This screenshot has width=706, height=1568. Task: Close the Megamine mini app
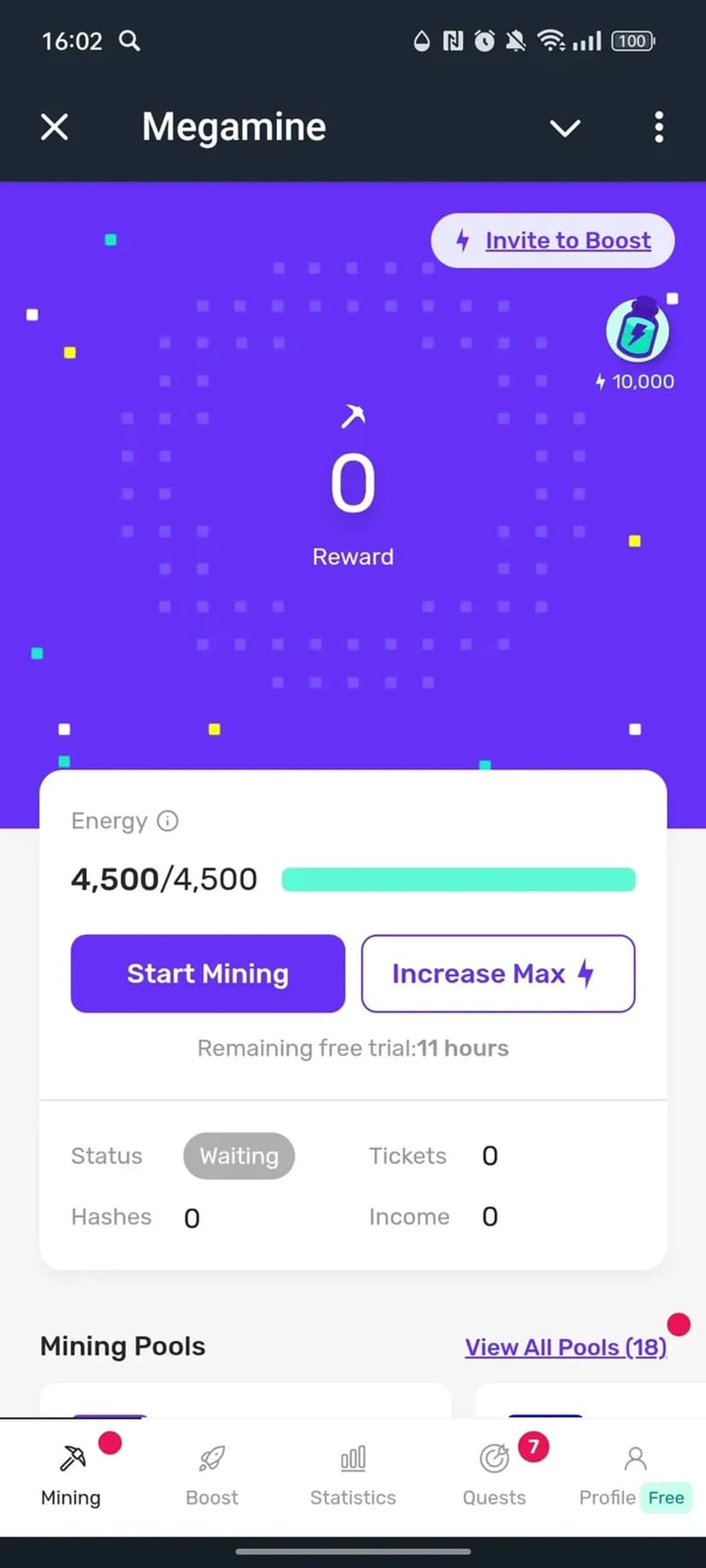point(55,128)
